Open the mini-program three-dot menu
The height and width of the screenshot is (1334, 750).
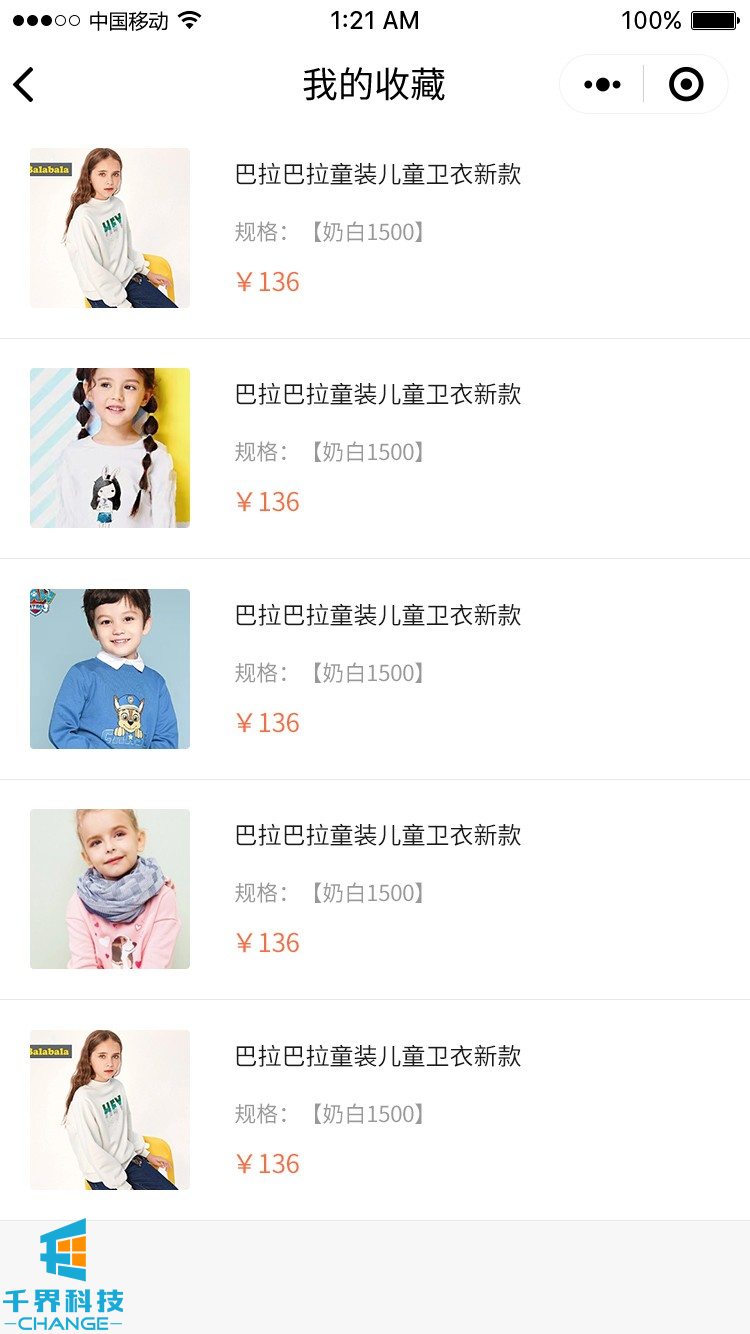[602, 85]
